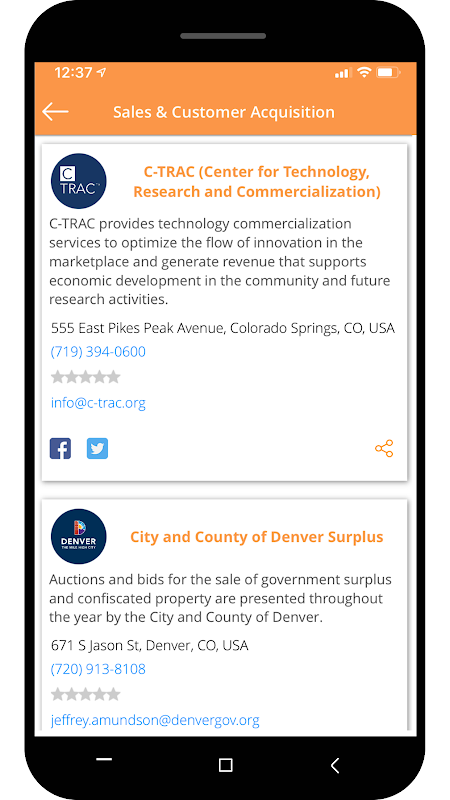The width and height of the screenshot is (450, 800).
Task: Go back using the header arrow
Action: tap(55, 112)
